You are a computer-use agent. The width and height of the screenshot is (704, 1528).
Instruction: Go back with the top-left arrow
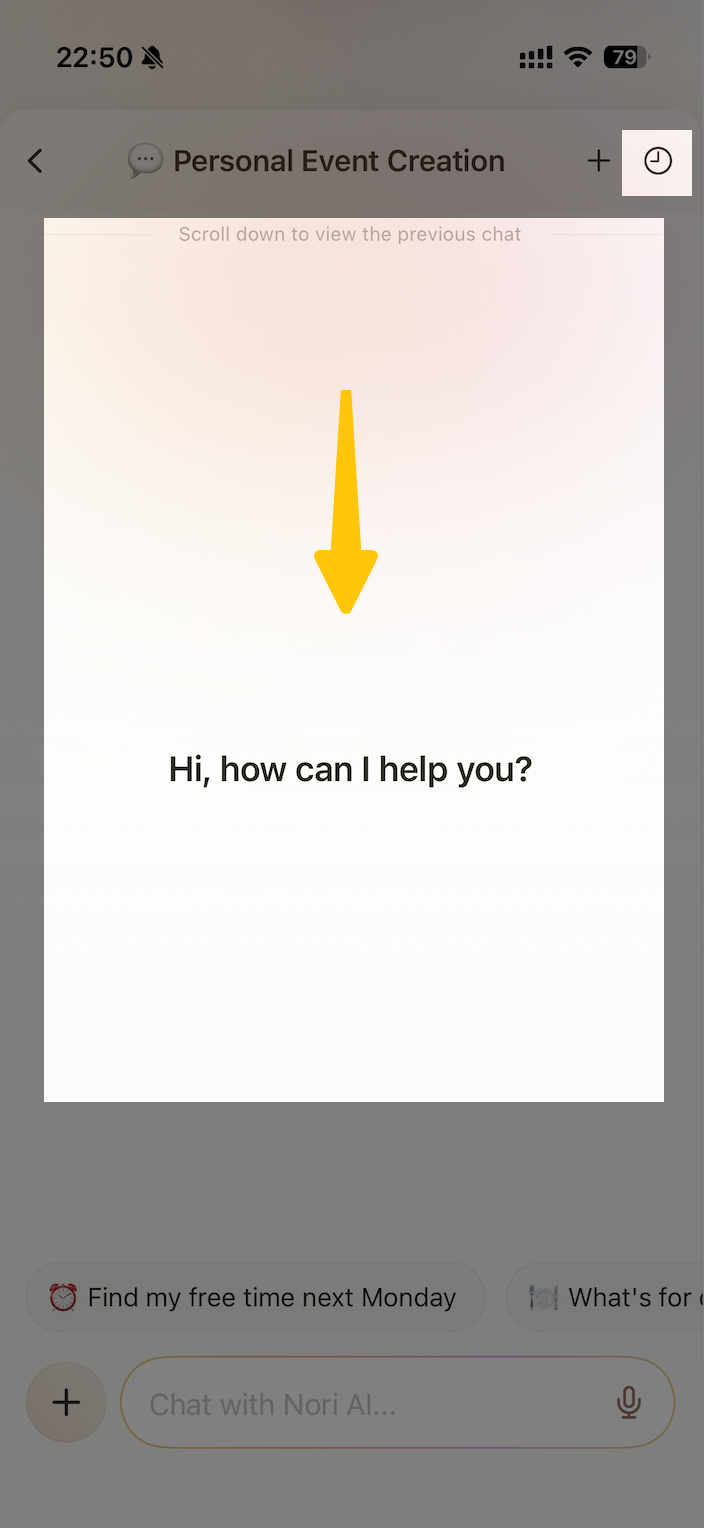36,161
